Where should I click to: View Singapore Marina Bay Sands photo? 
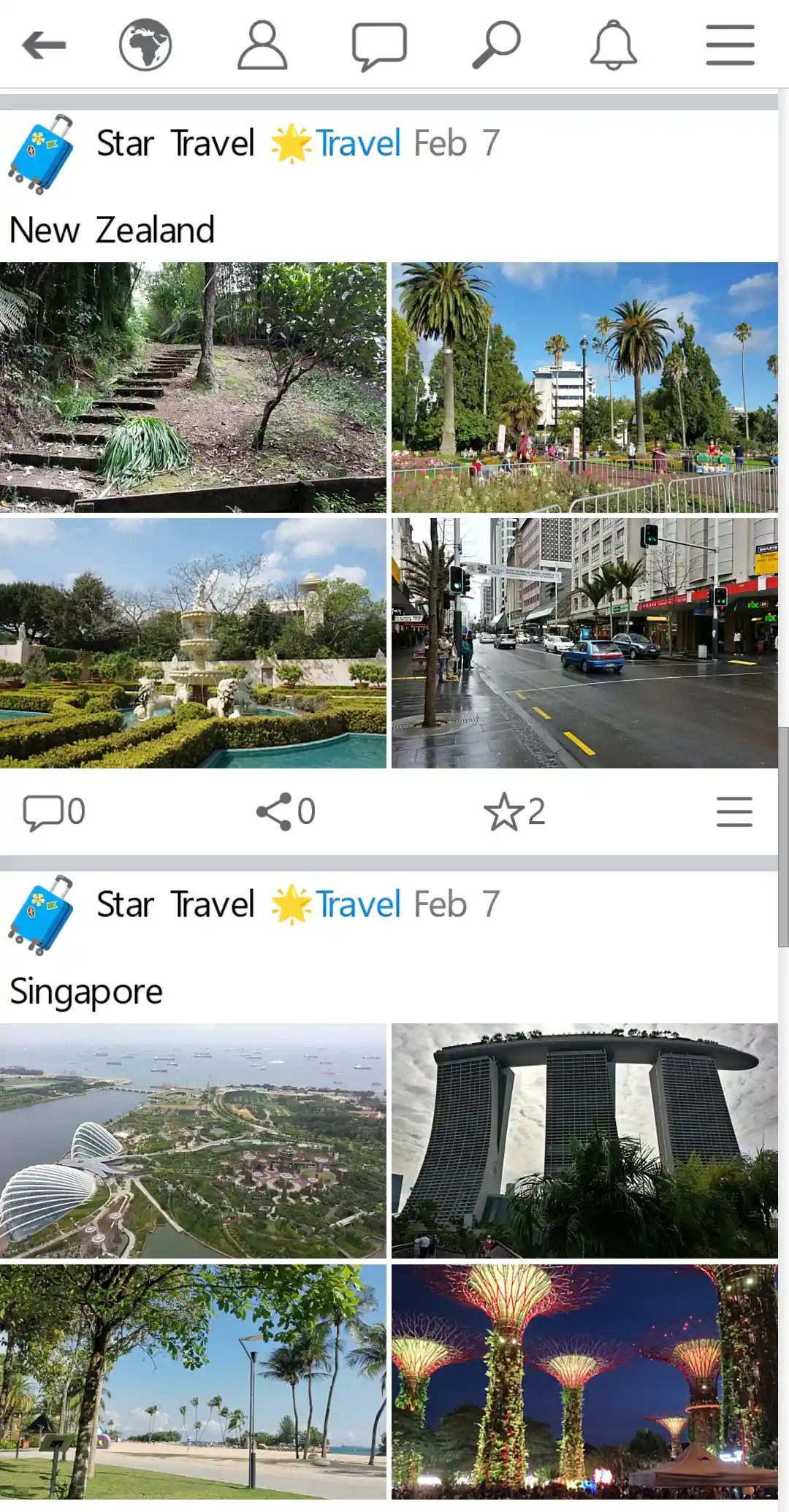[x=584, y=1140]
